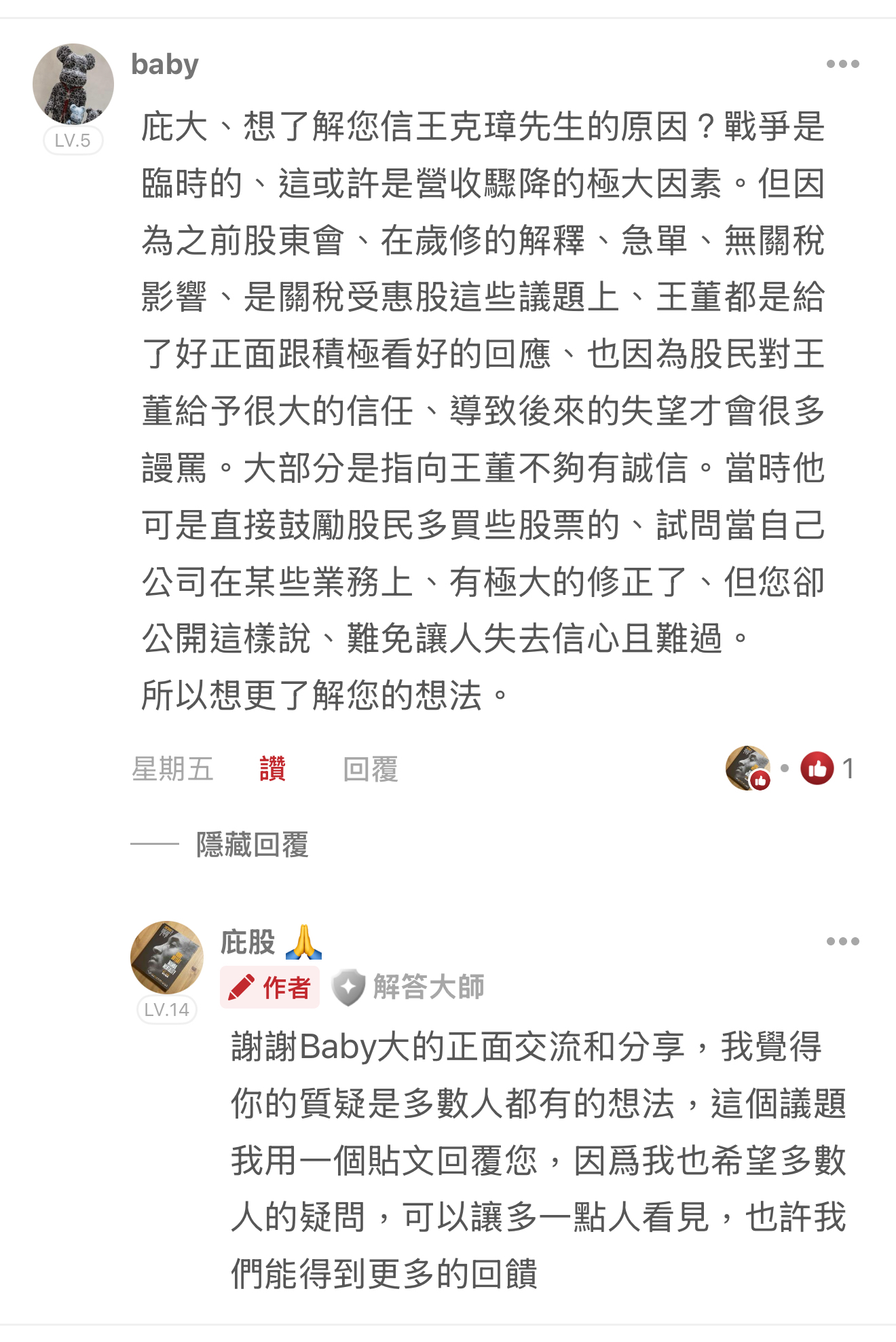Screen dimensions: 896x1342
Task: Expand more reactions by clicking the like count 1
Action: point(848,770)
